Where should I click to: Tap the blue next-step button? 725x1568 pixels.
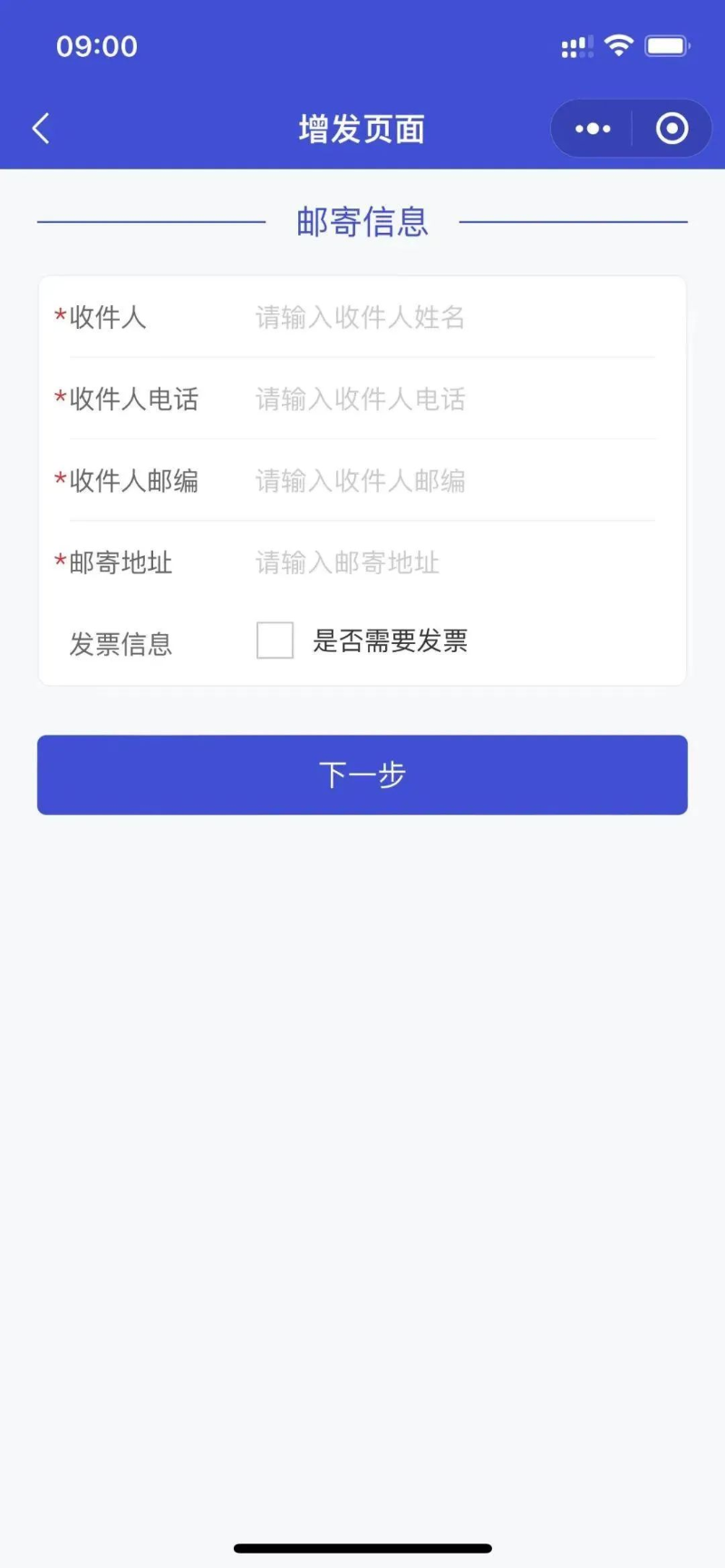(362, 774)
